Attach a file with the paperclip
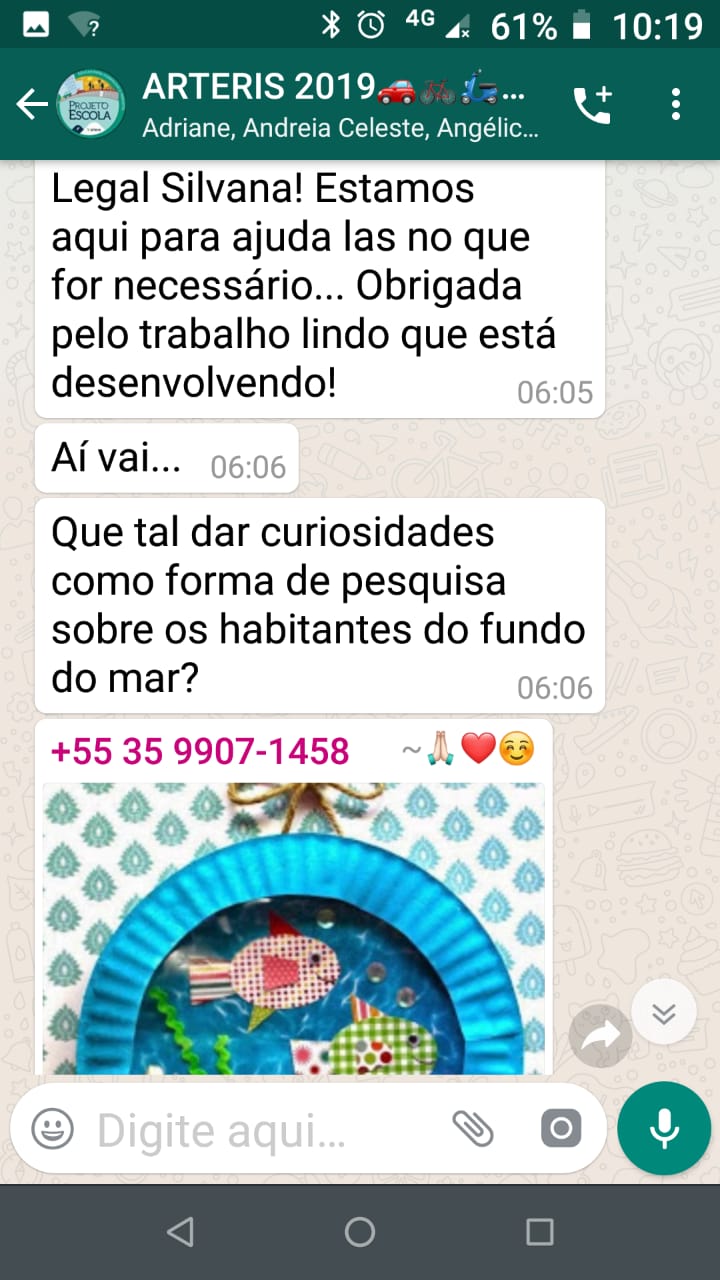 point(473,1130)
